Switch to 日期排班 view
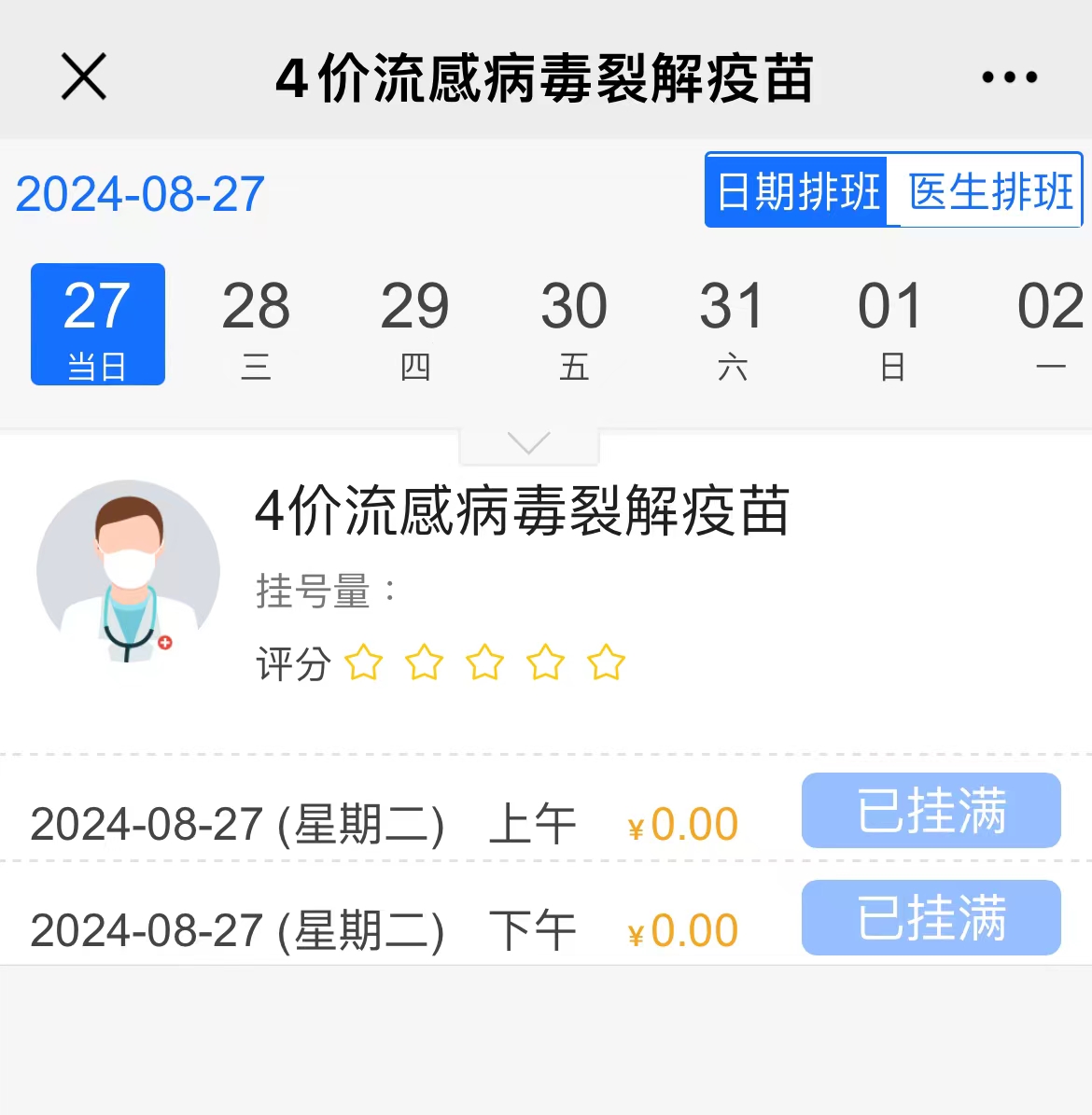 click(797, 192)
